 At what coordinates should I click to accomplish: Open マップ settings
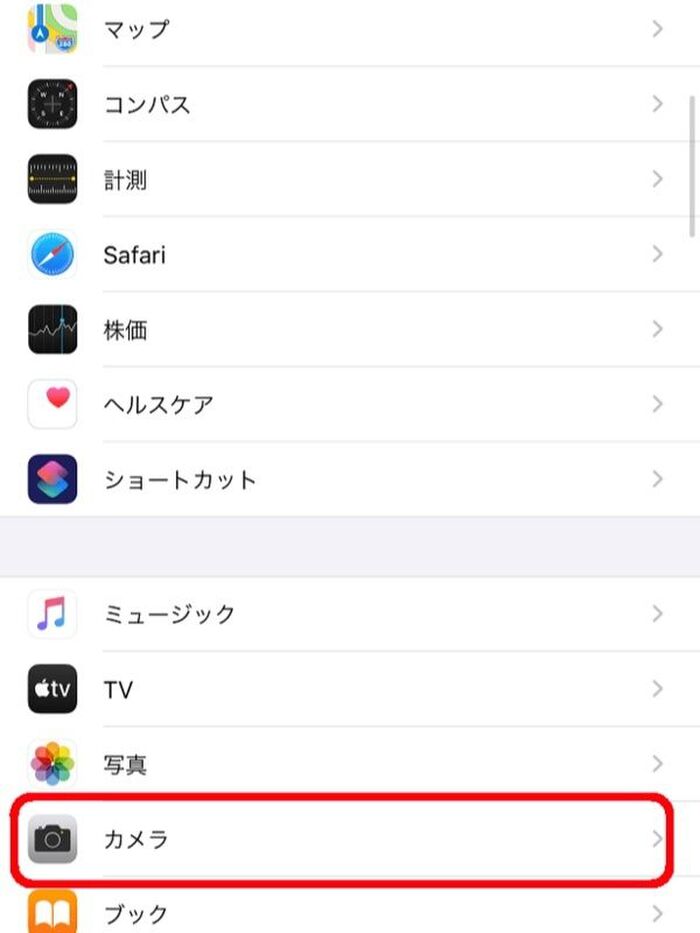click(350, 29)
